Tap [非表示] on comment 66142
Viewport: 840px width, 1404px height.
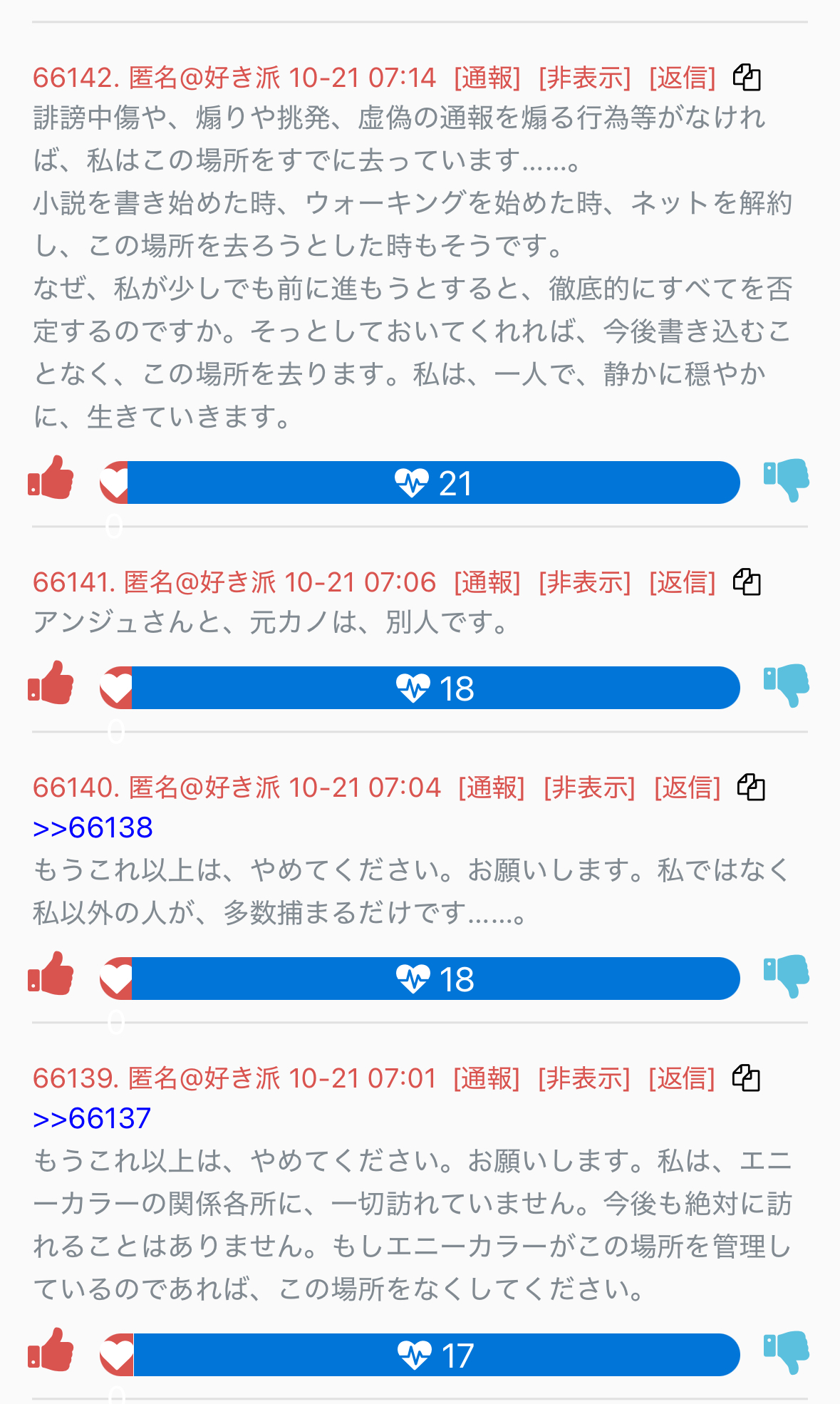click(584, 77)
